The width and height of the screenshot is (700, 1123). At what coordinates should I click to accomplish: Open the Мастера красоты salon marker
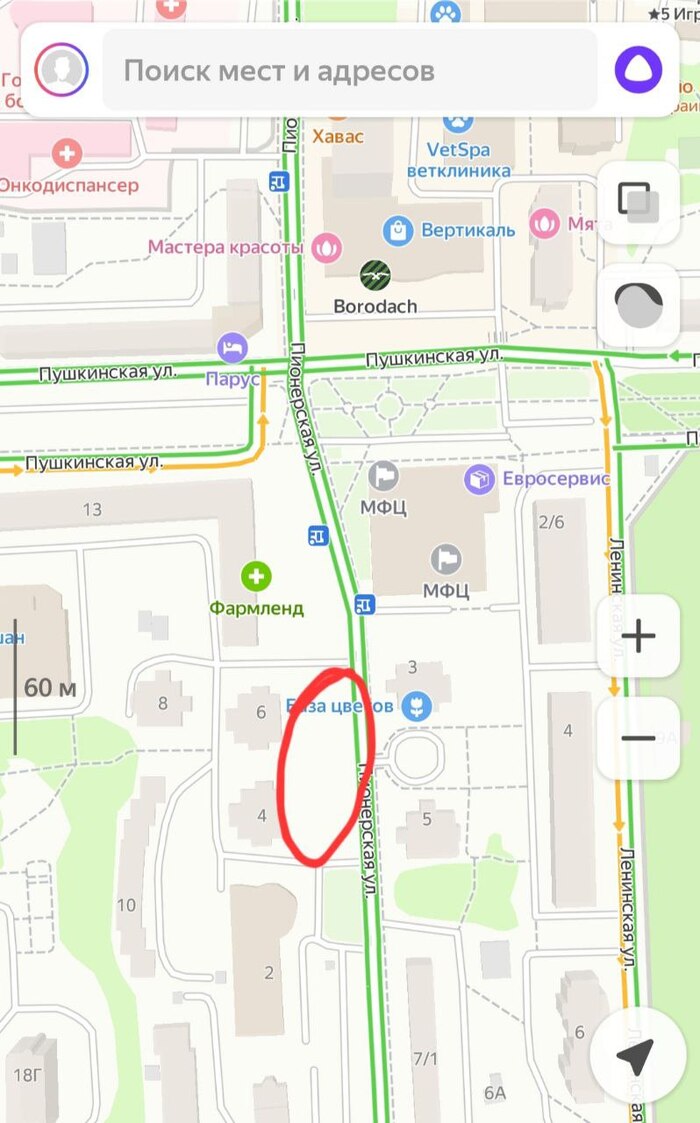point(326,246)
